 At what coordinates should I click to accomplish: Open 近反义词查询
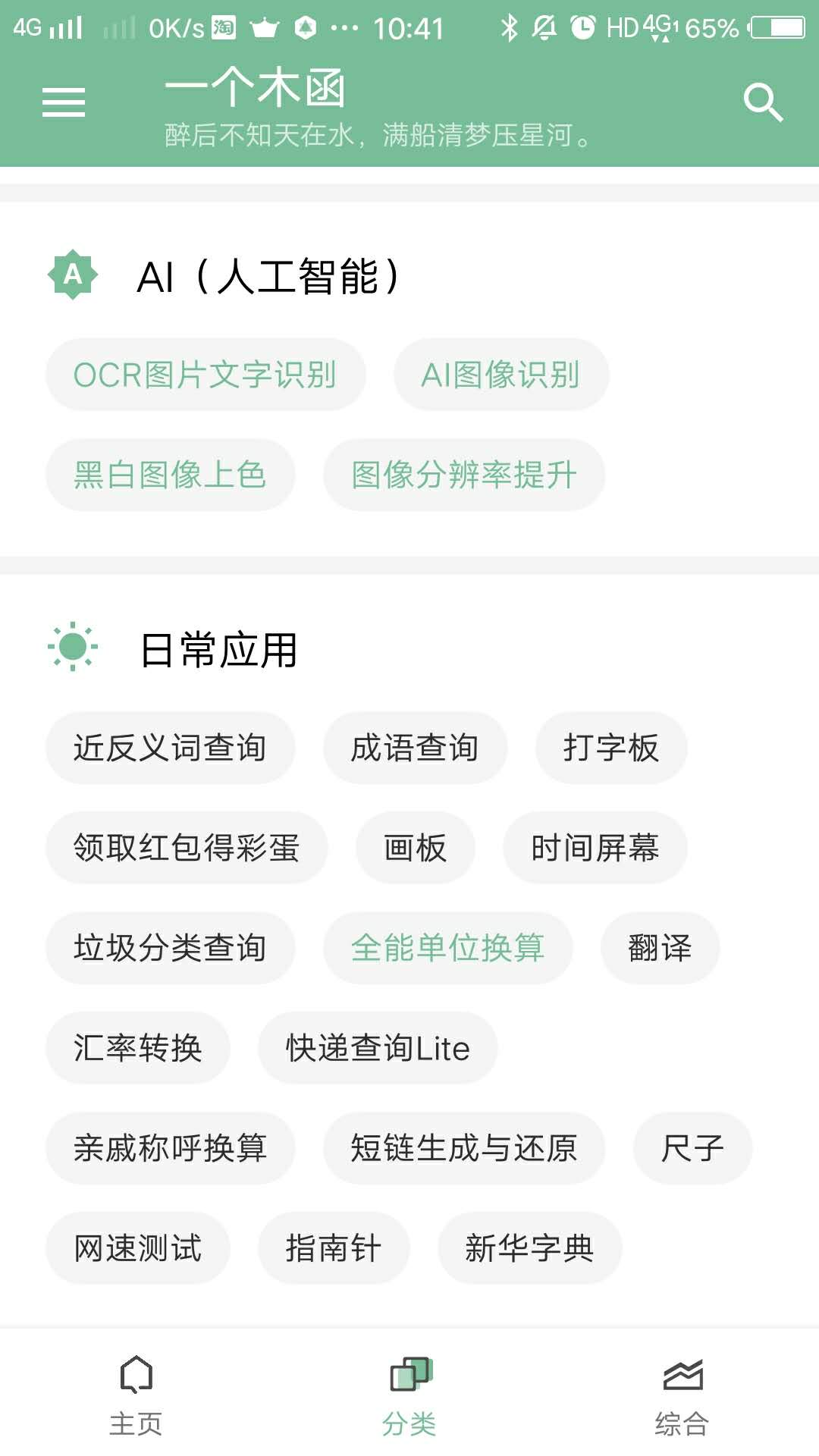170,748
